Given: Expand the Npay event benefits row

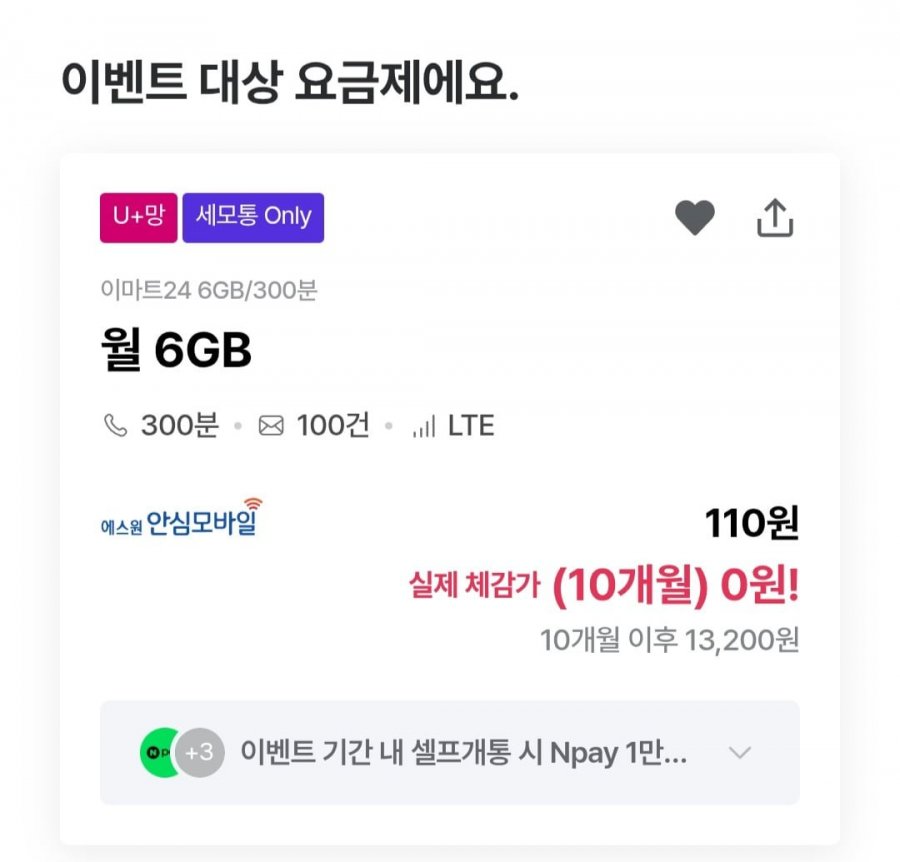Looking at the screenshot, I should click(x=740, y=753).
